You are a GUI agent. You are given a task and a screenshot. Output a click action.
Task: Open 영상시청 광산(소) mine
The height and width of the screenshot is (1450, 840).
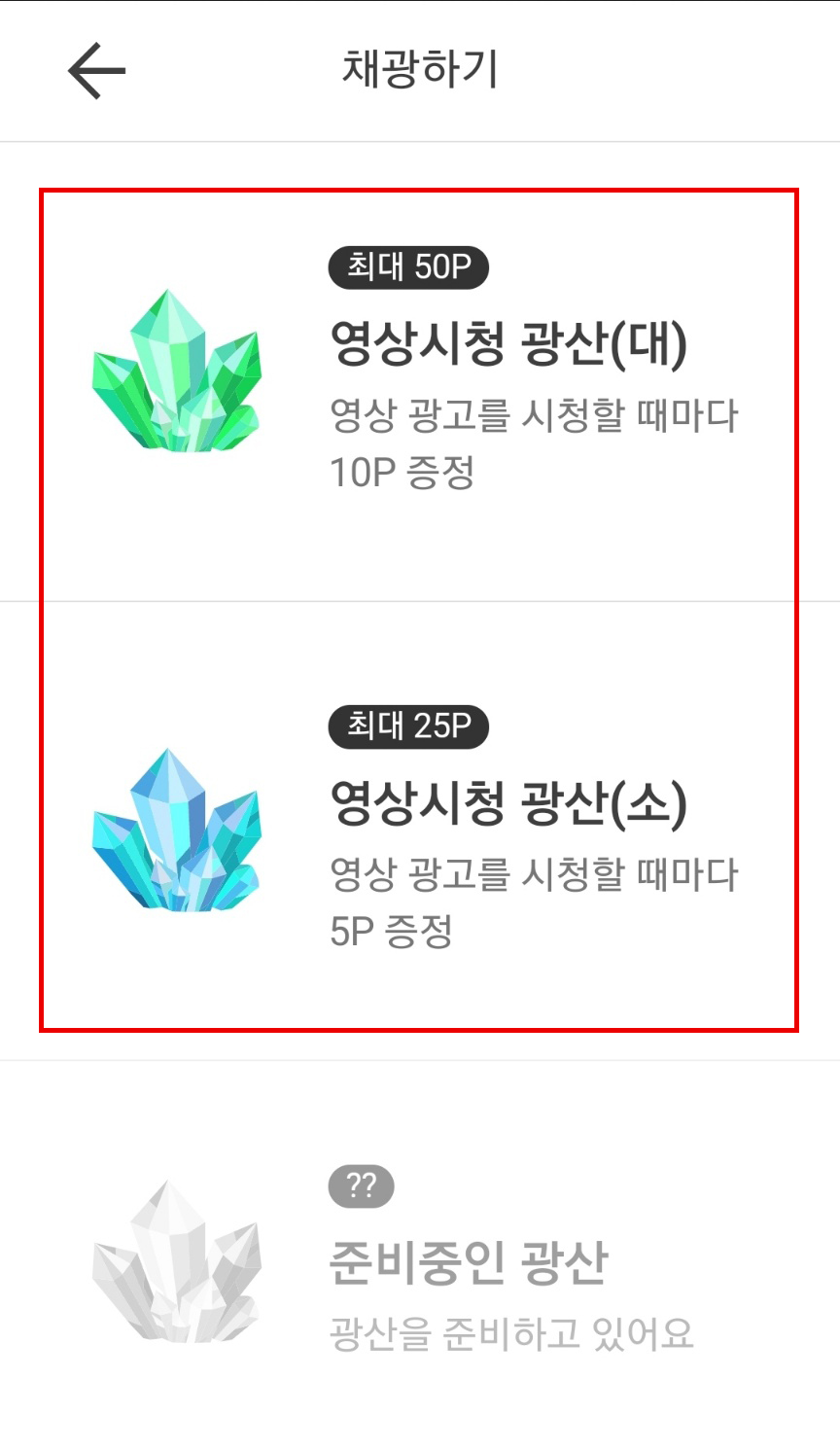tap(420, 831)
